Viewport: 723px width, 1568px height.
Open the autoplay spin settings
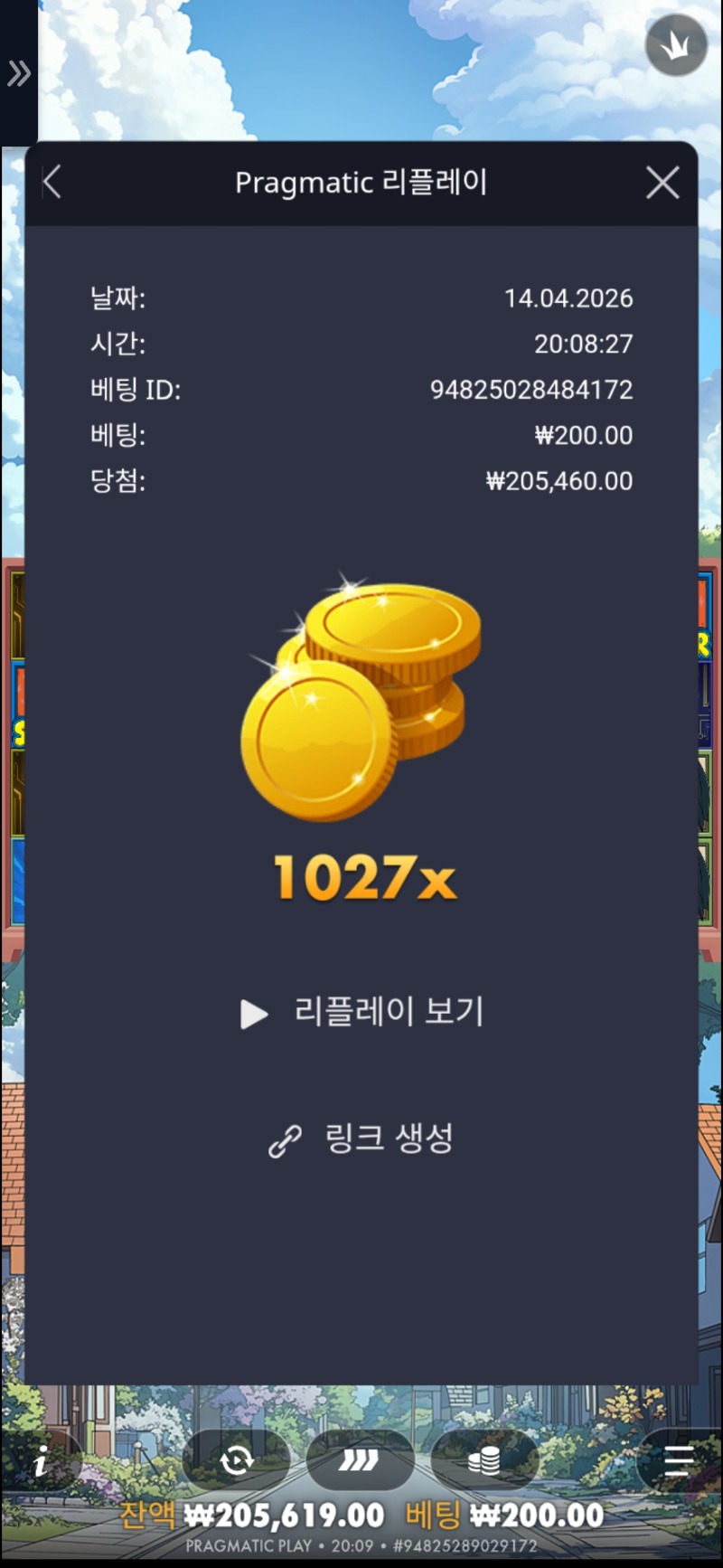[237, 1459]
